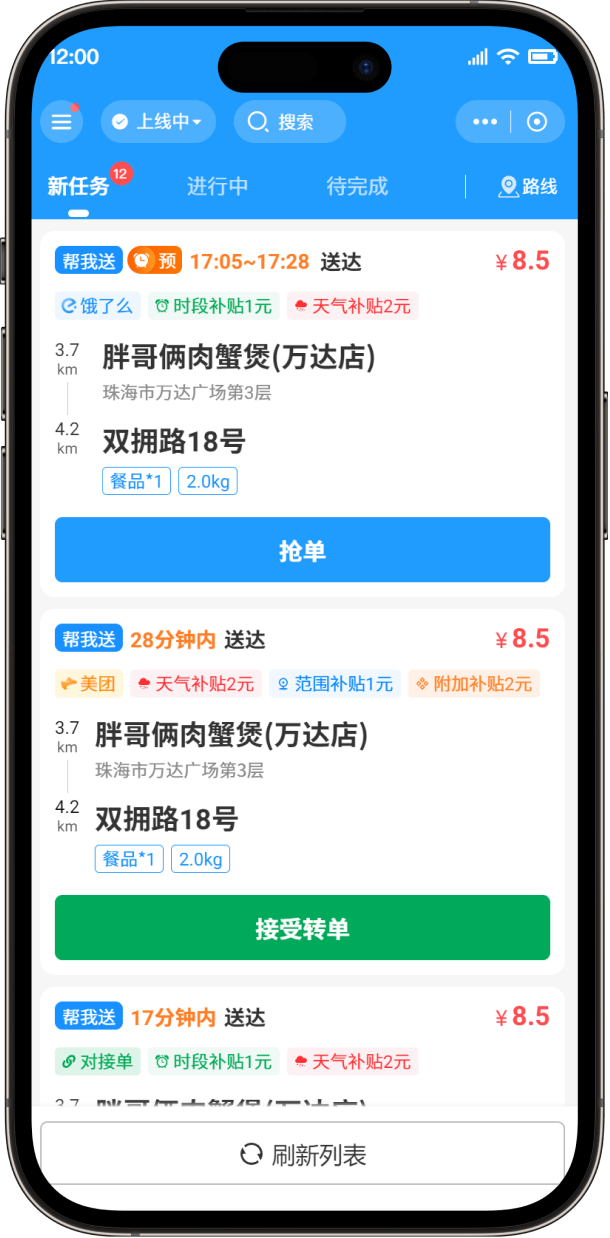Switch to the 待完成 tab
This screenshot has width=610, height=1238.
coord(357,186)
